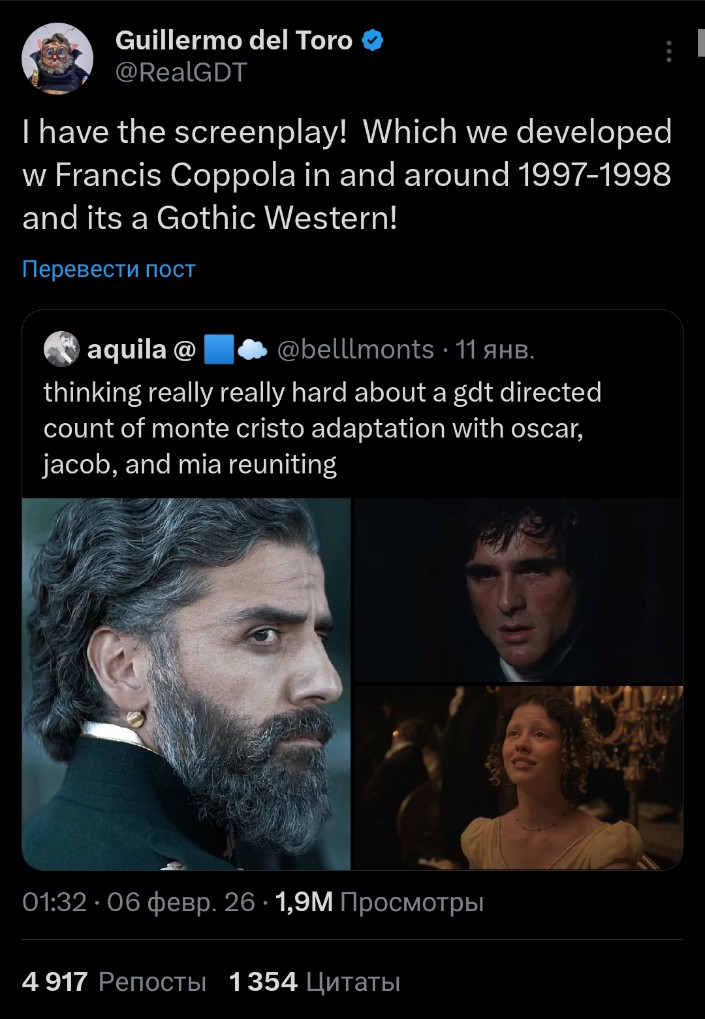Viewport: 705px width, 1019px height.
Task: Open the 4 917 Репосты list
Action: coord(112,982)
